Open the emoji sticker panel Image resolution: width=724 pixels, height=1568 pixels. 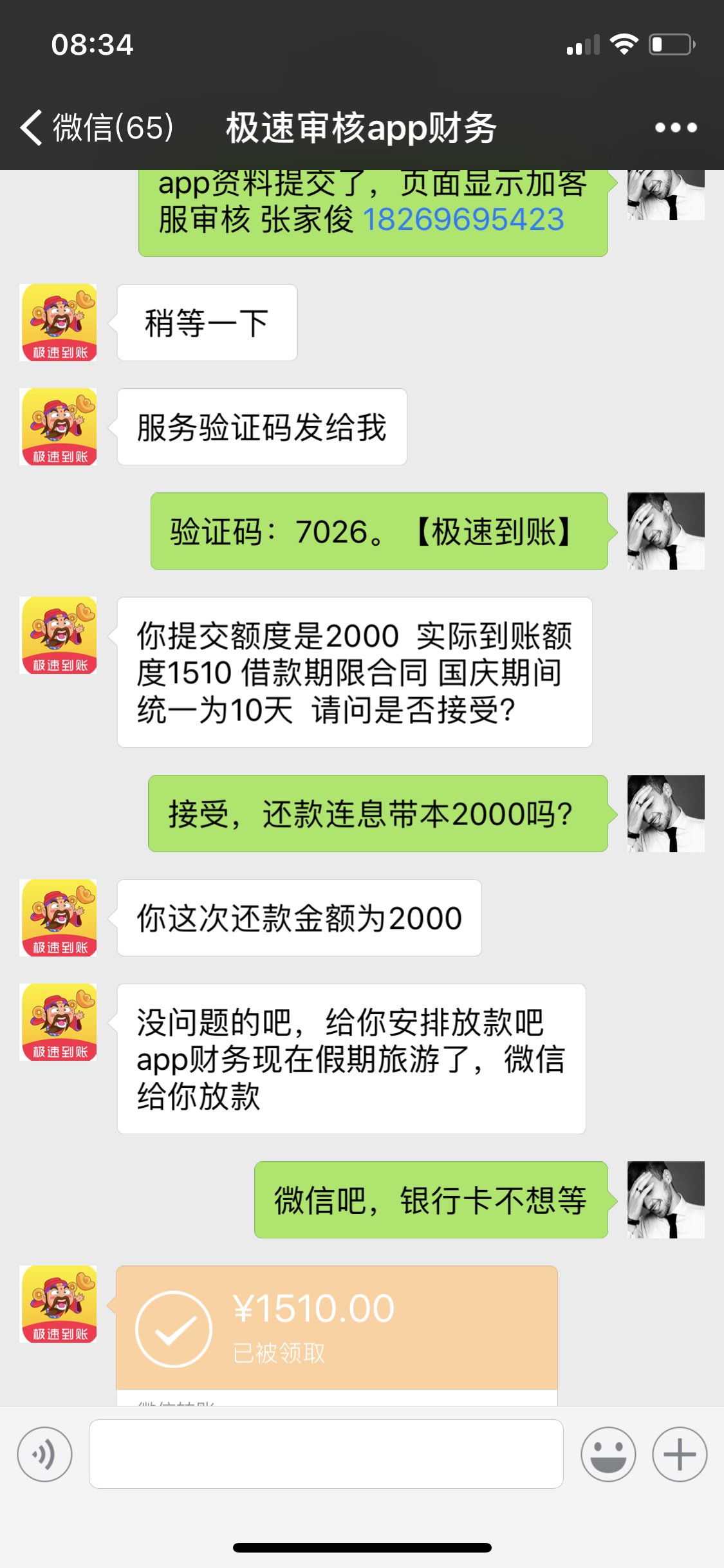pos(608,1454)
